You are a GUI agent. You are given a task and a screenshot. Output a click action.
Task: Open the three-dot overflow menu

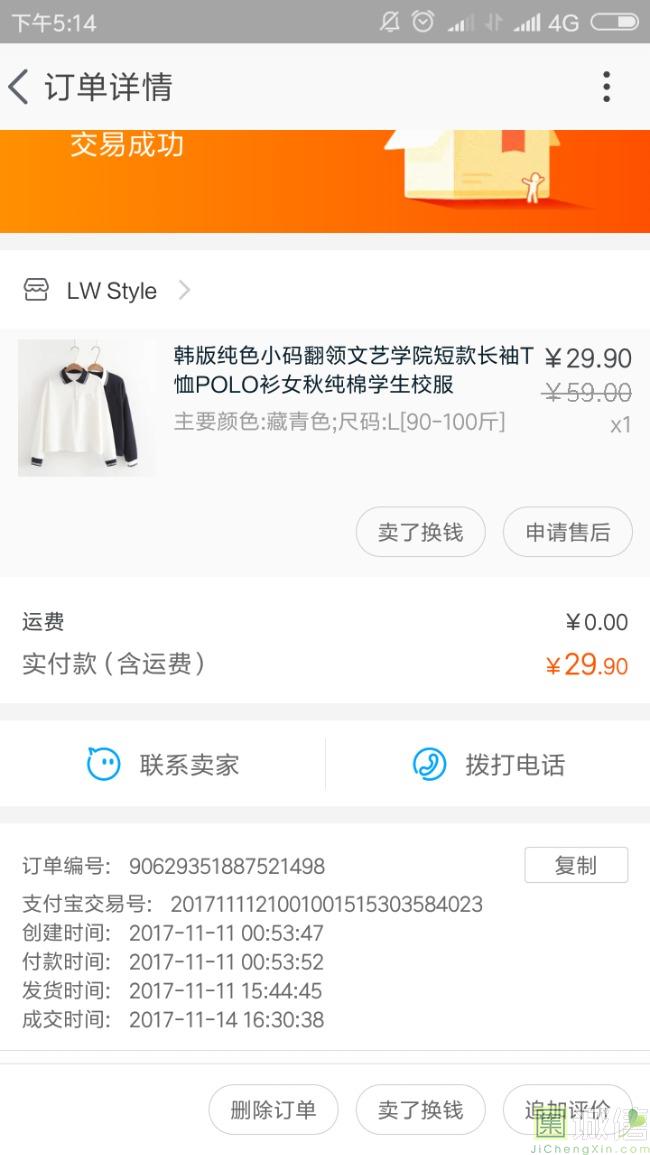(606, 87)
